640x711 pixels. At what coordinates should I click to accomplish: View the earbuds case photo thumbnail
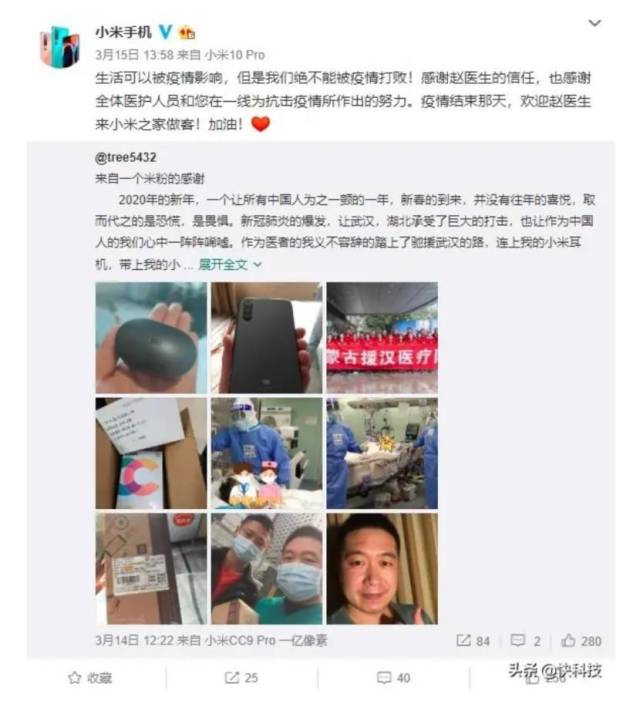pos(151,337)
